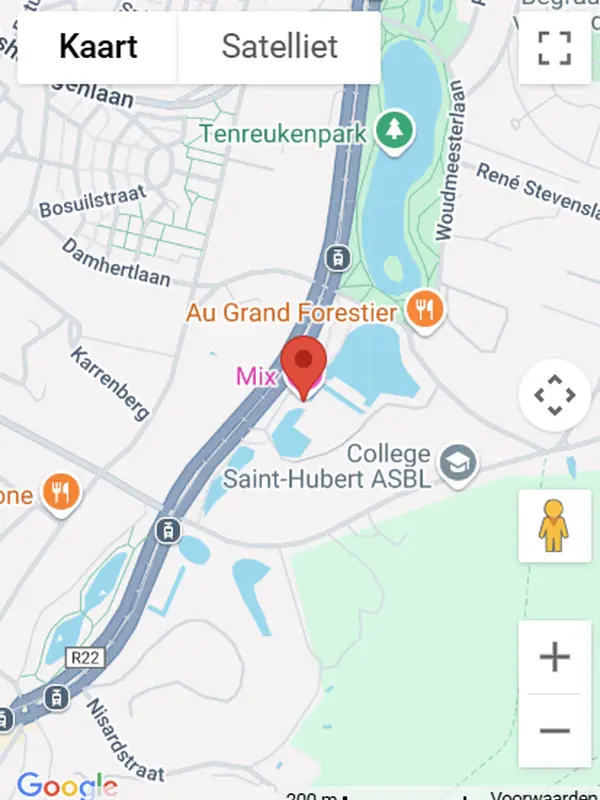Toggle fullscreen map view
The image size is (600, 800).
554,47
